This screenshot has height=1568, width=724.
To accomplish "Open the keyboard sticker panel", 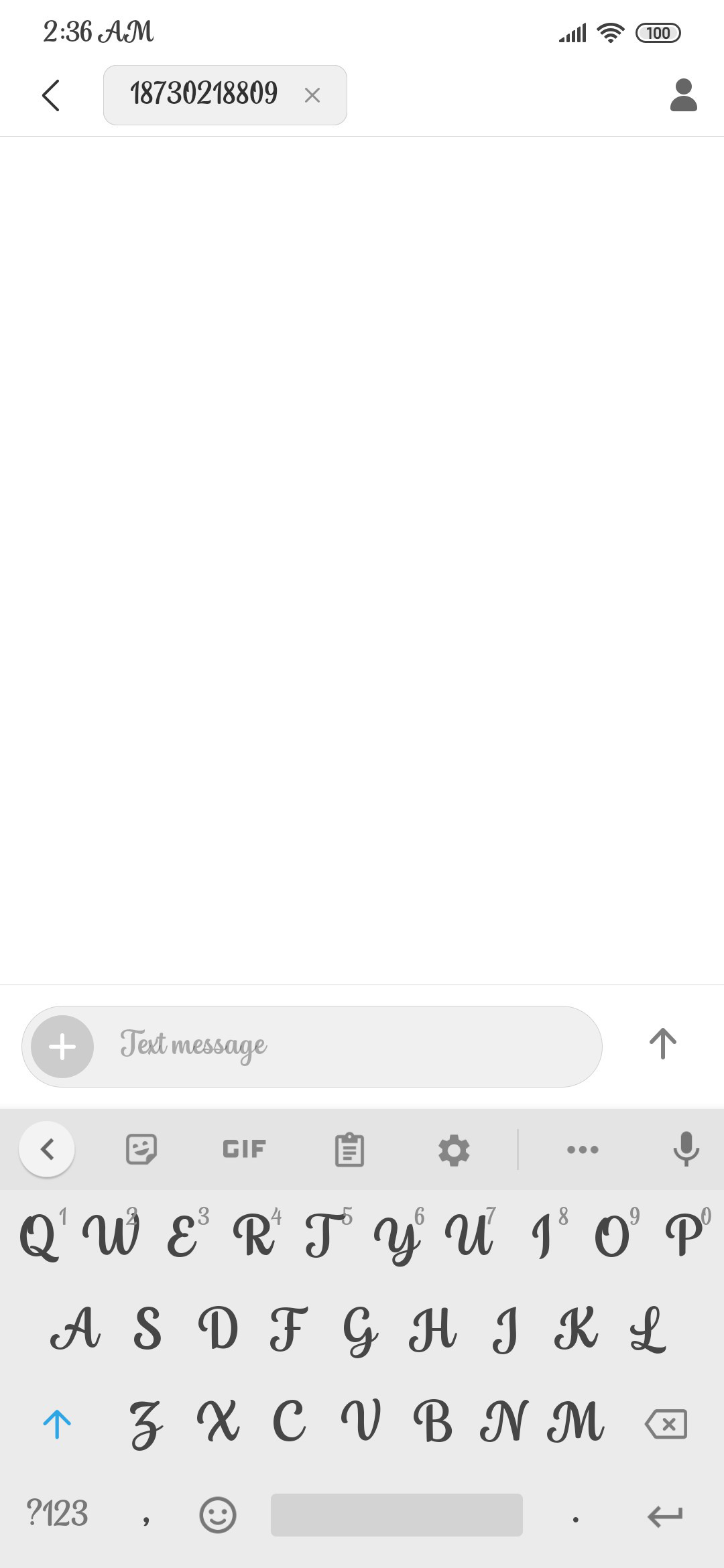I will coord(141,1149).
